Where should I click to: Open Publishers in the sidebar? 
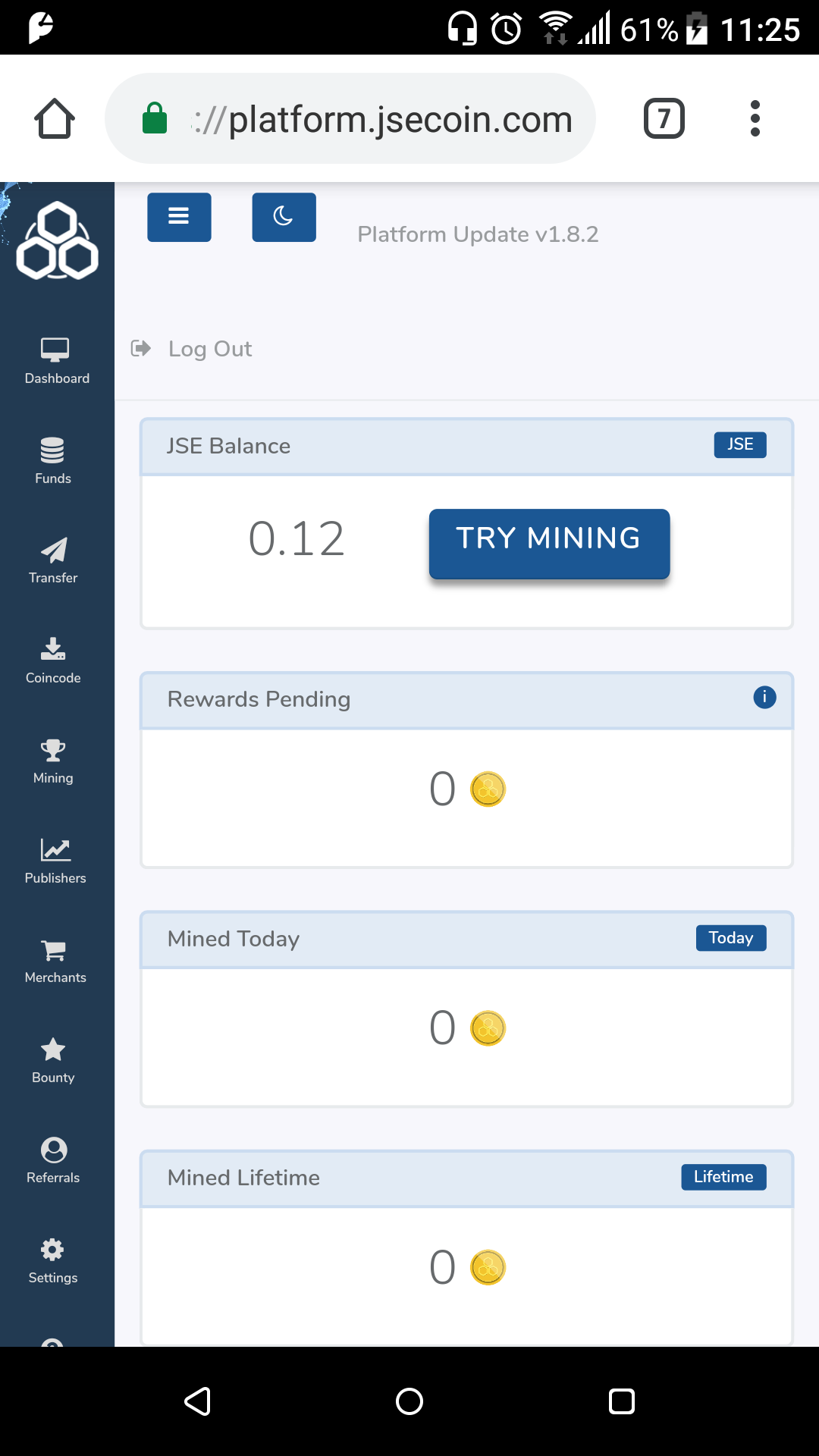55,861
